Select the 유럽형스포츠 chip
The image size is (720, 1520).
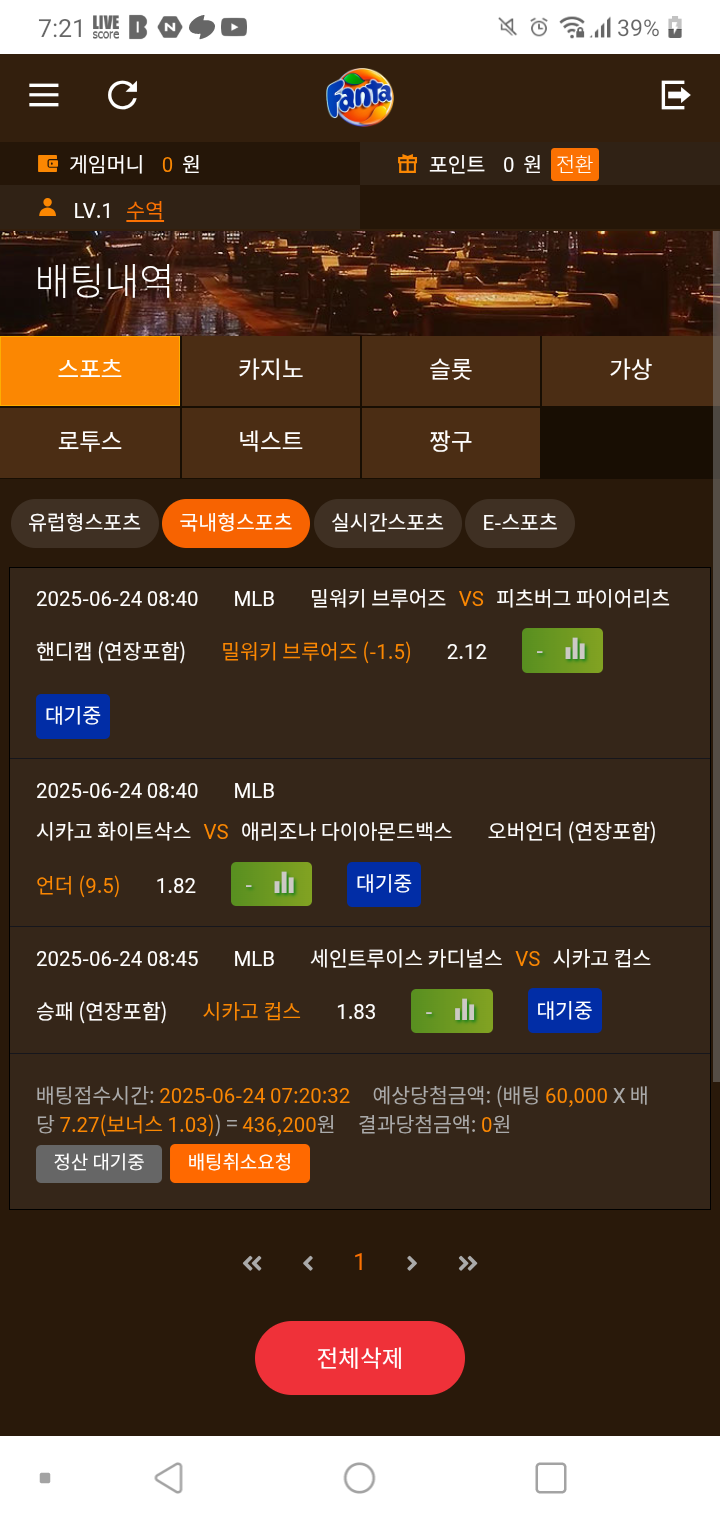[x=84, y=523]
